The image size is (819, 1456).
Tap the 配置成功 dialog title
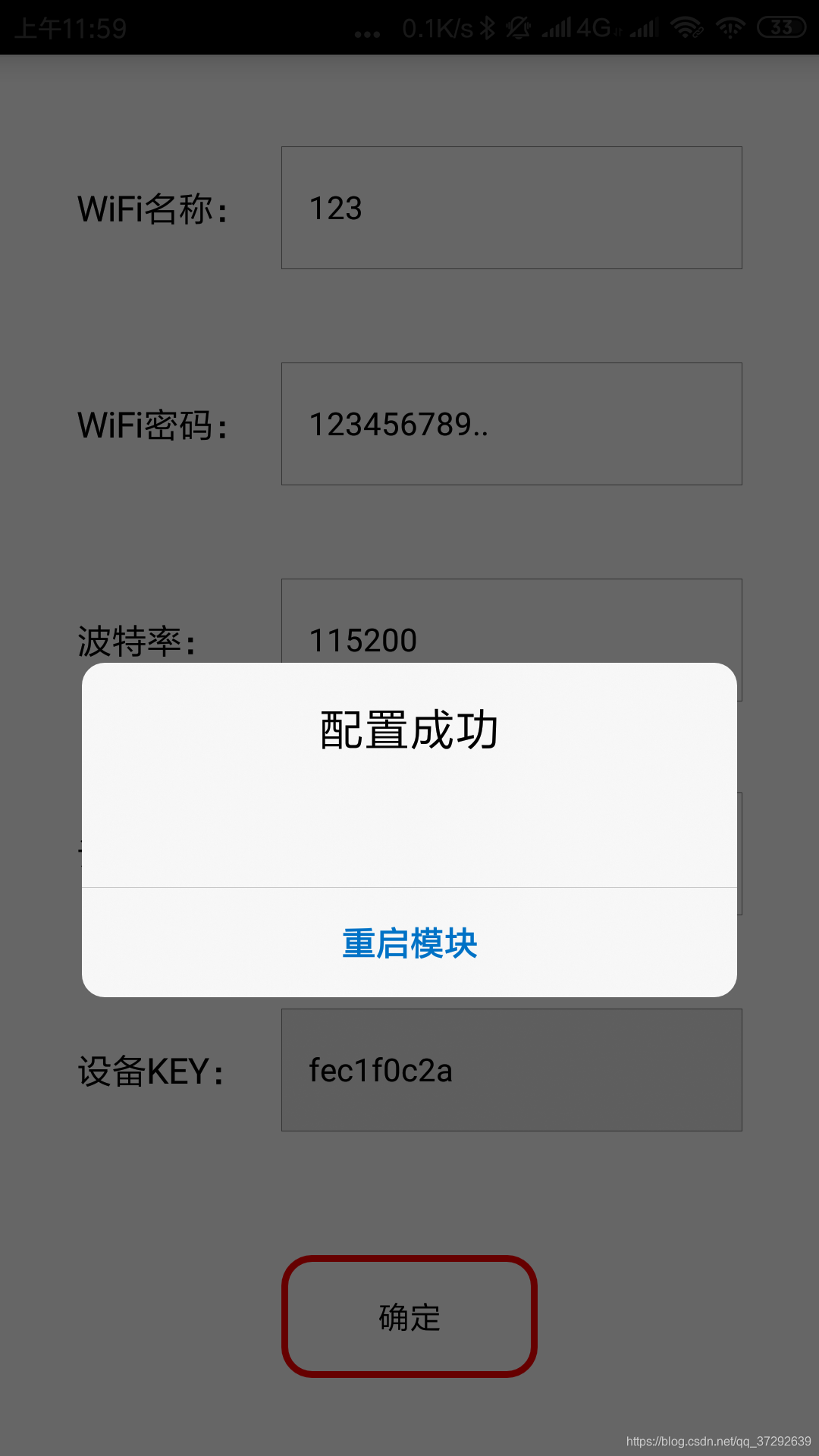pos(409,730)
